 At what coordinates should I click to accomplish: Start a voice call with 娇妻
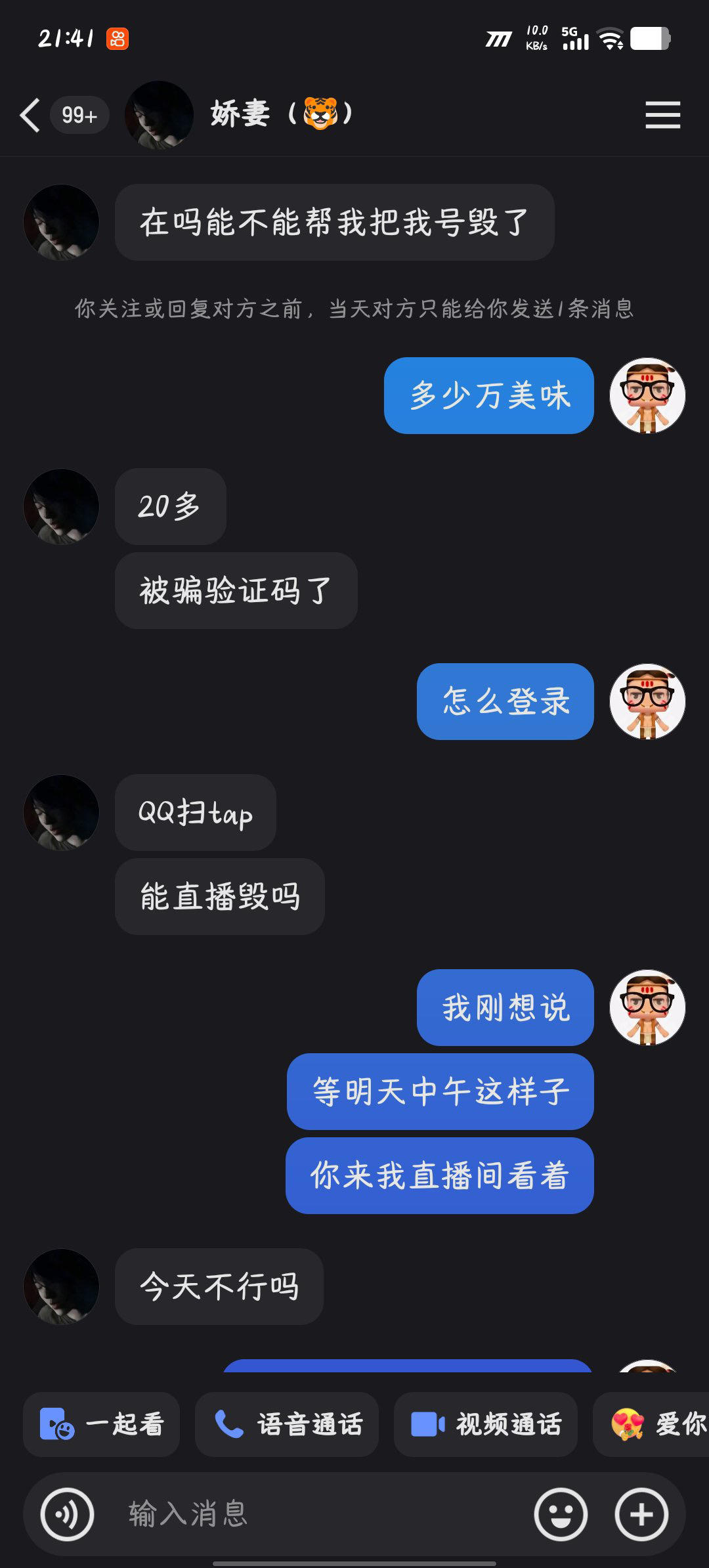point(287,1426)
